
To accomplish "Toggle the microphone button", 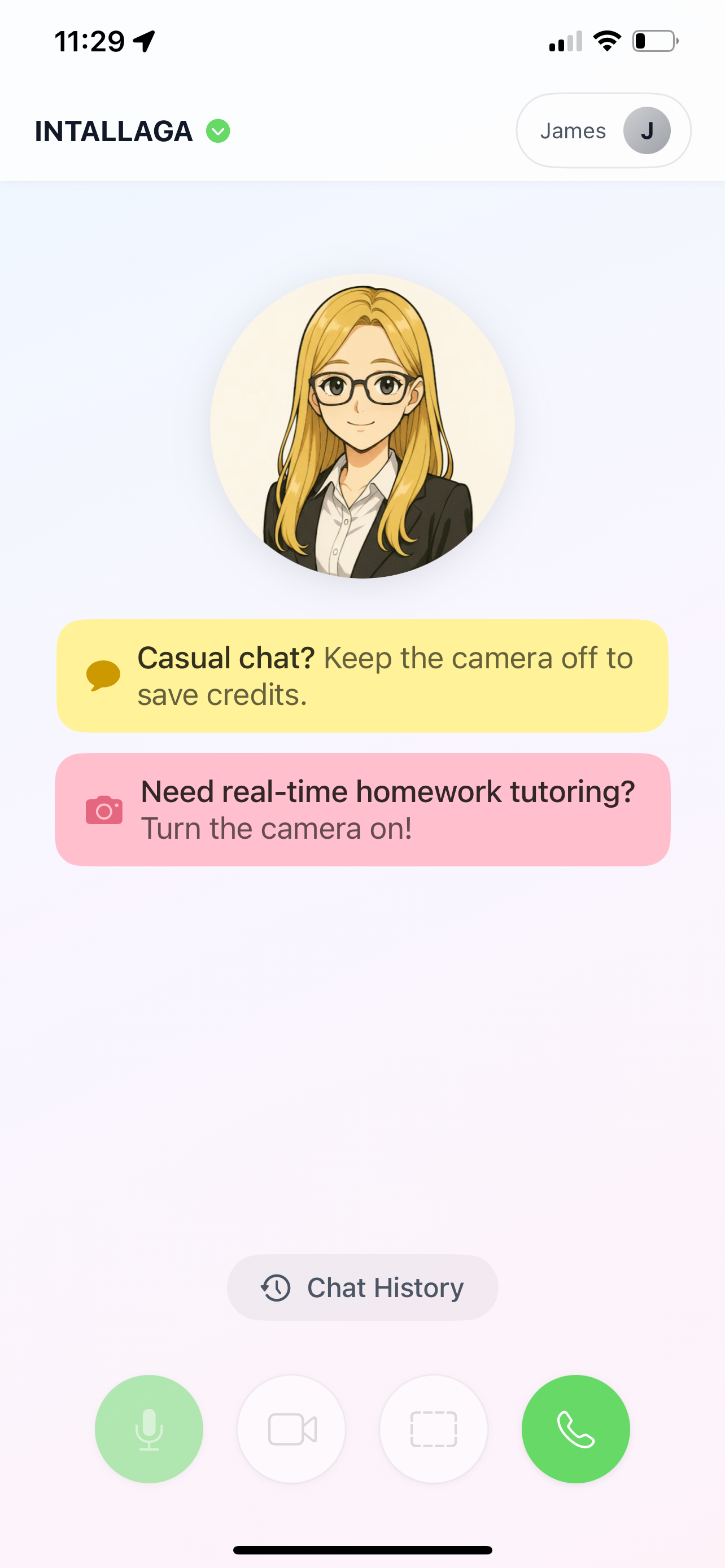I will pyautogui.click(x=149, y=1429).
